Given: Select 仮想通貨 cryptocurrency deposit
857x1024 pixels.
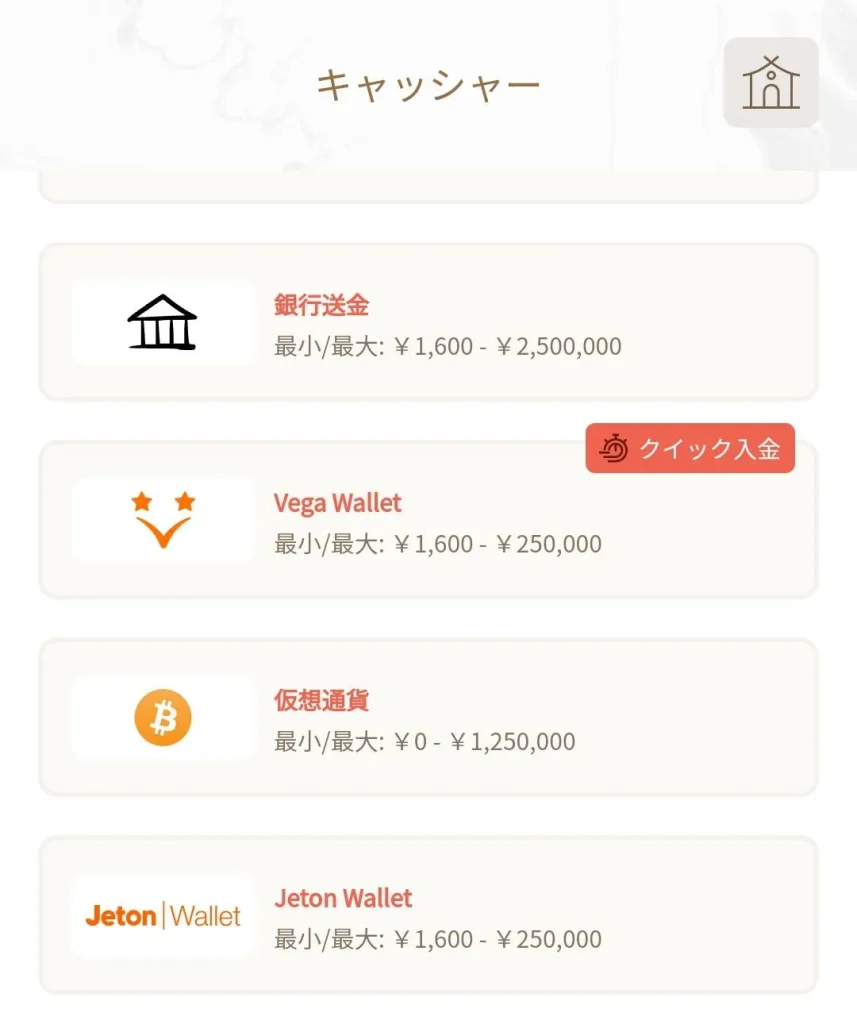Looking at the screenshot, I should pos(428,717).
